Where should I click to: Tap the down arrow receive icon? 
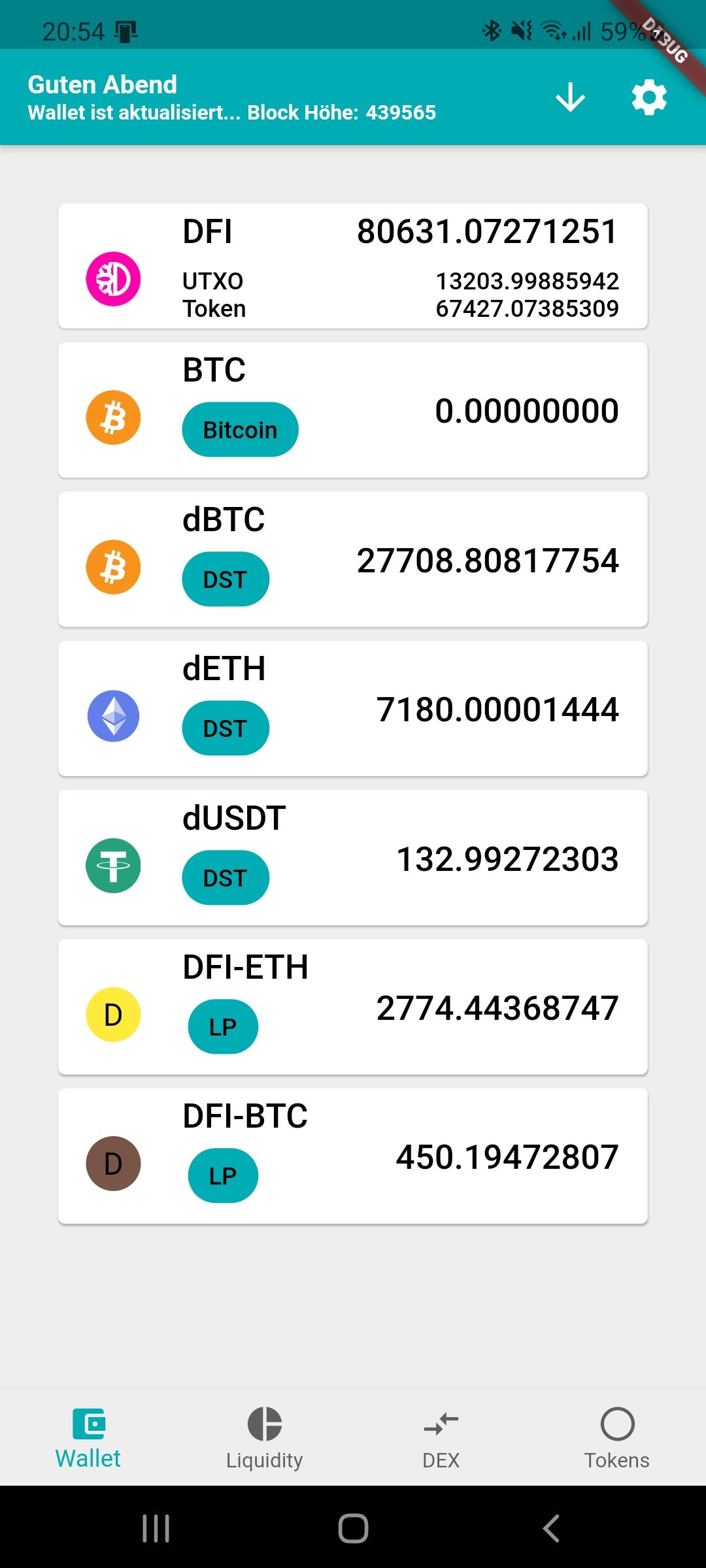570,98
